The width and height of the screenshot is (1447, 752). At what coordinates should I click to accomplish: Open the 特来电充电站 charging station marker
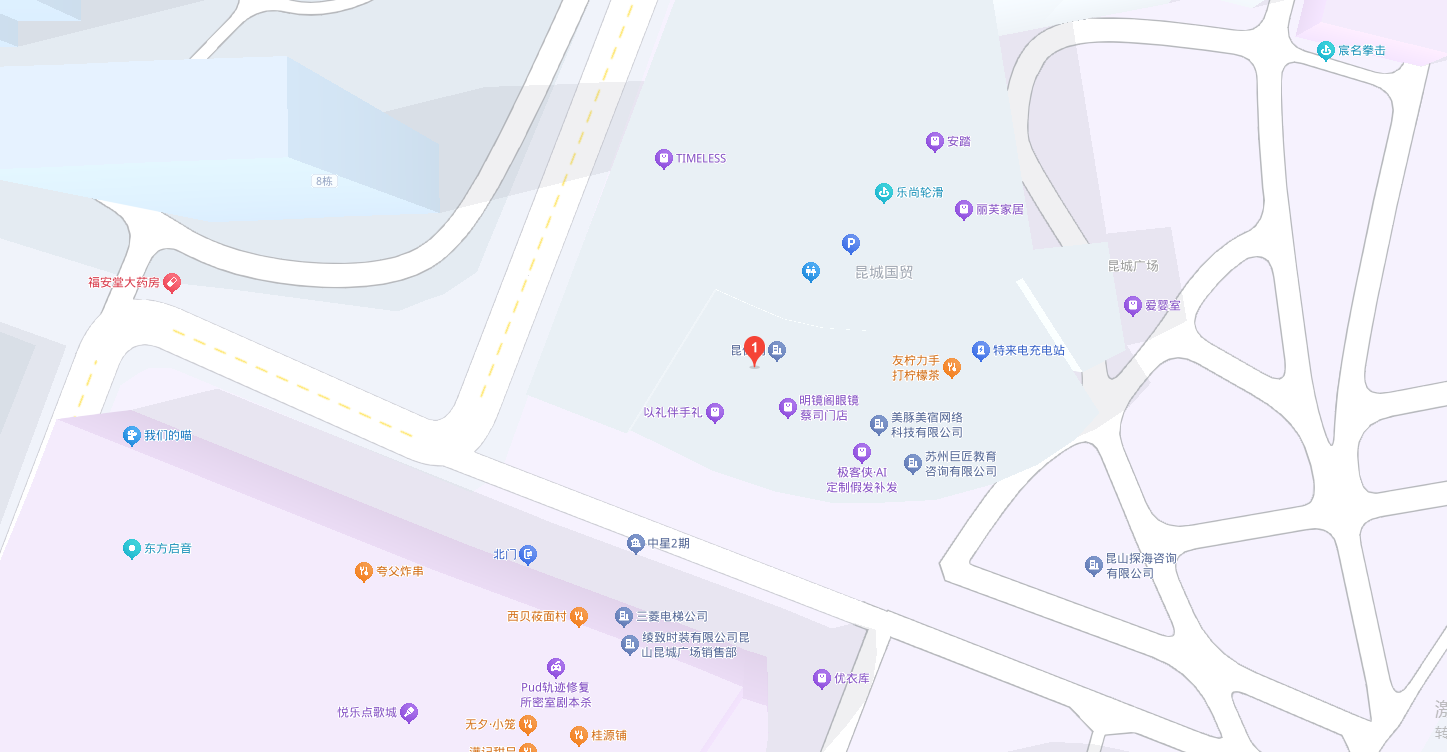(x=981, y=351)
